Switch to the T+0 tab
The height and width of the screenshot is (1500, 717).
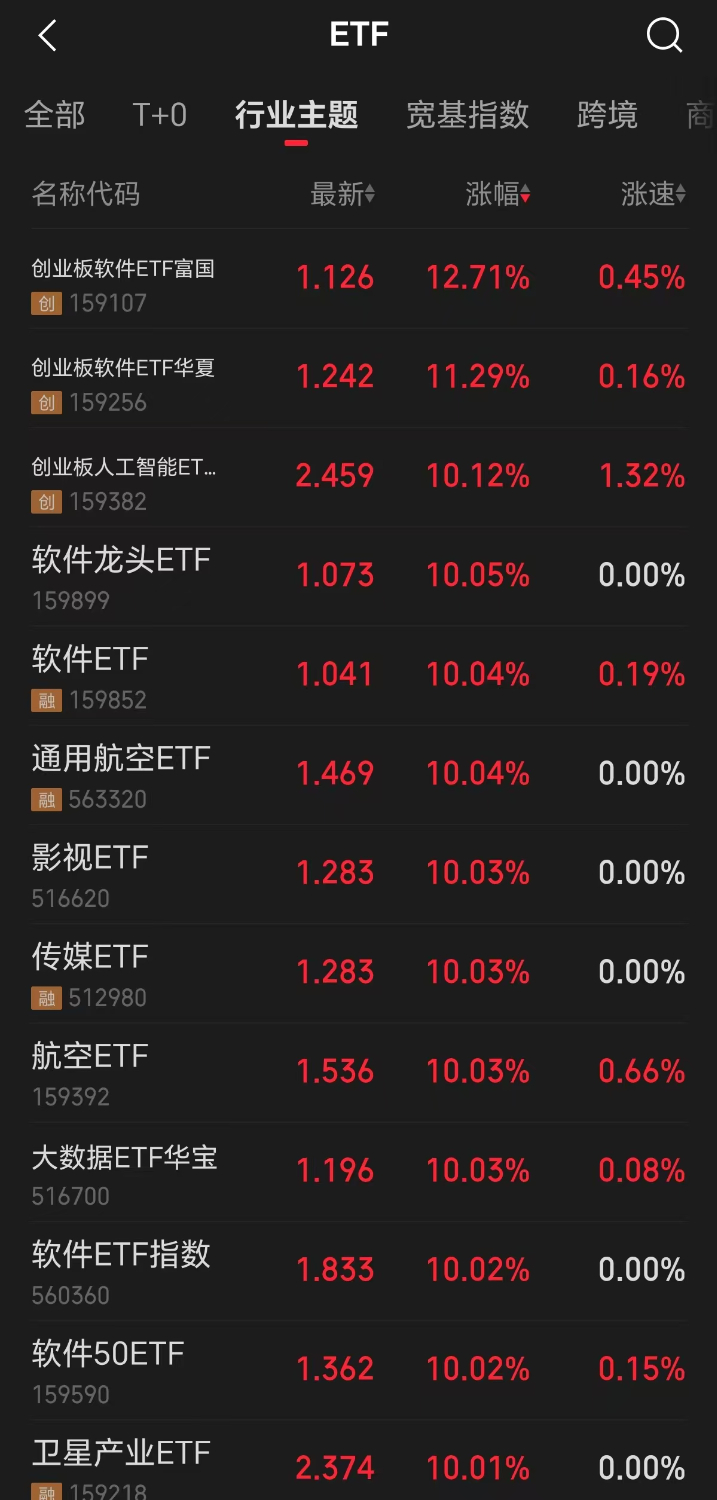160,115
